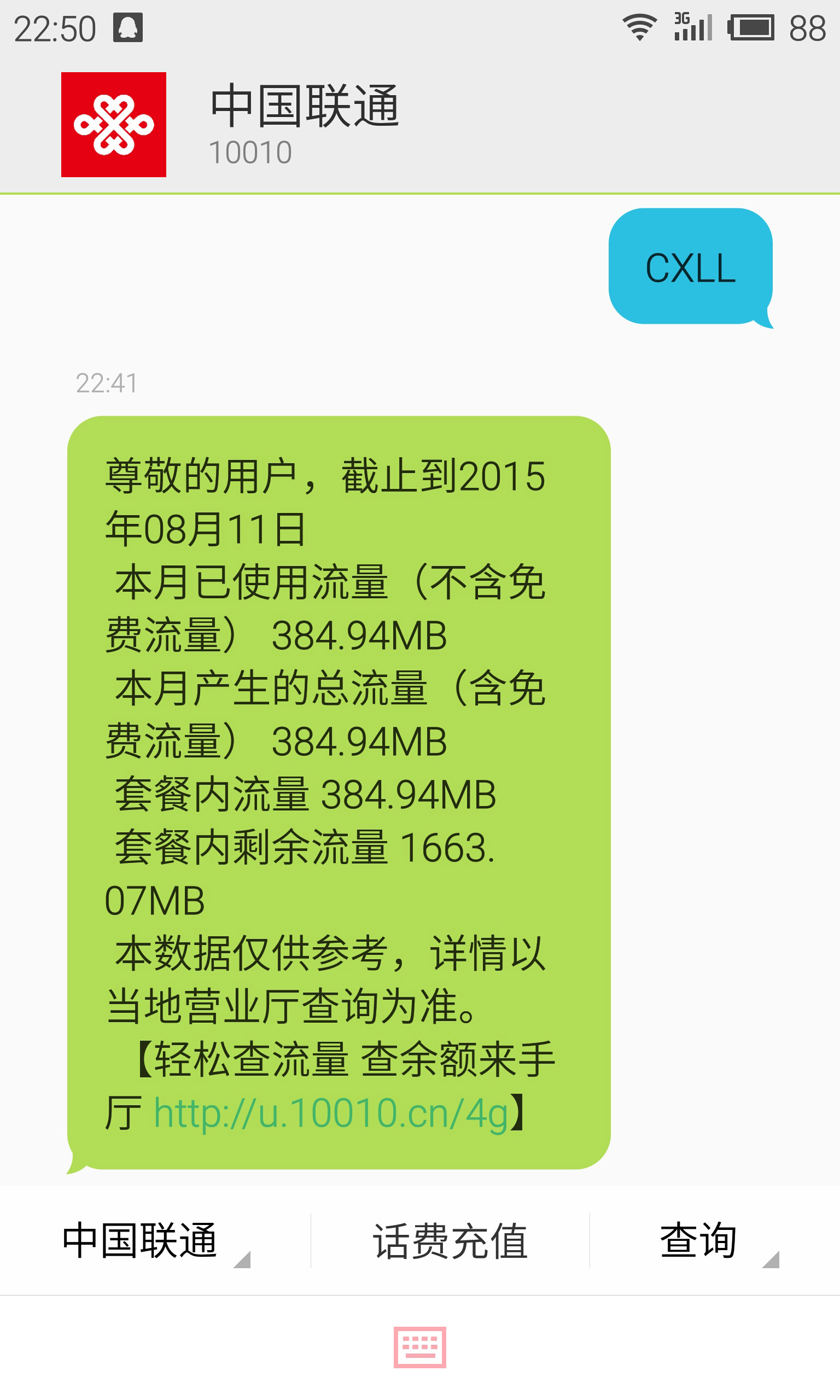The height and width of the screenshot is (1400, 840).
Task: Open 话费充值 recharge option
Action: [450, 1240]
